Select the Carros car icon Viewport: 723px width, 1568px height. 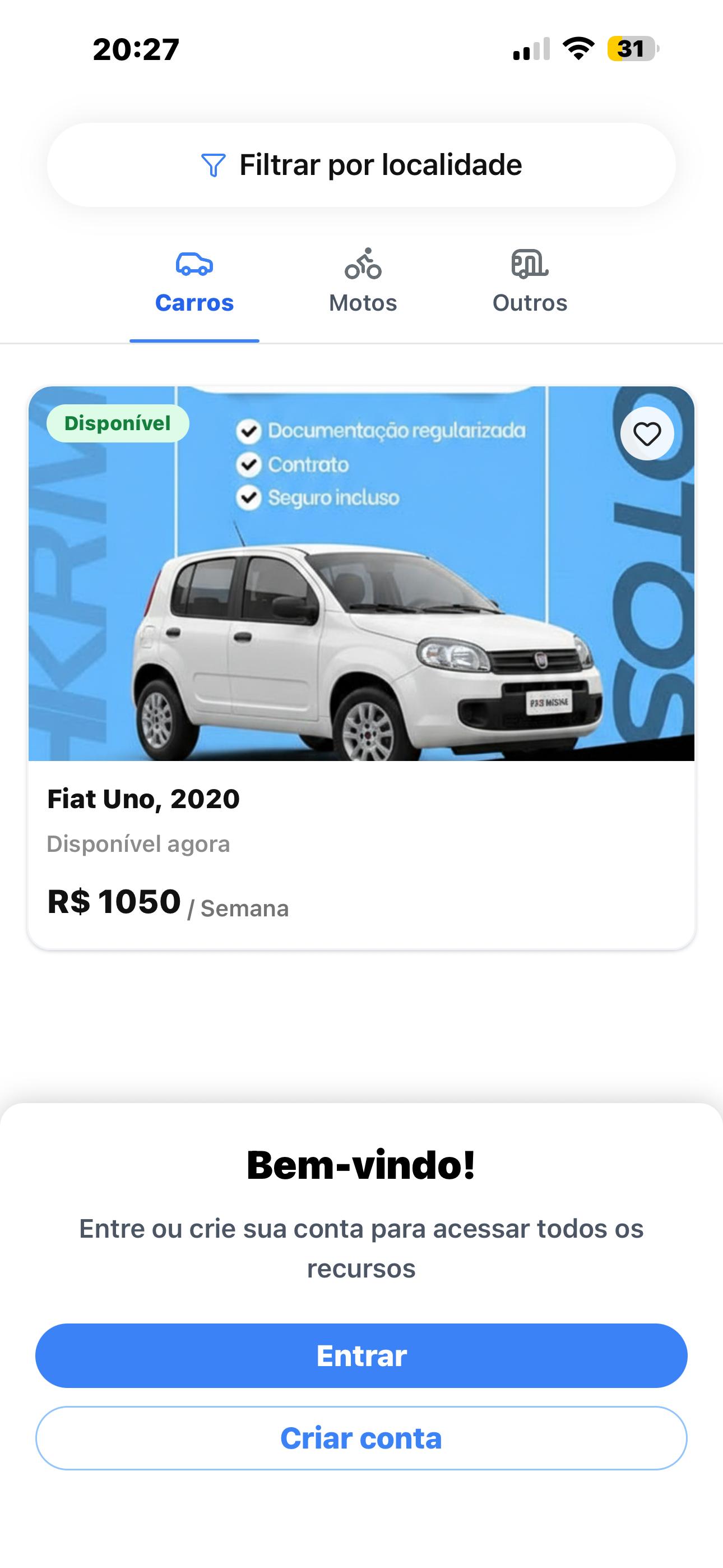point(193,264)
